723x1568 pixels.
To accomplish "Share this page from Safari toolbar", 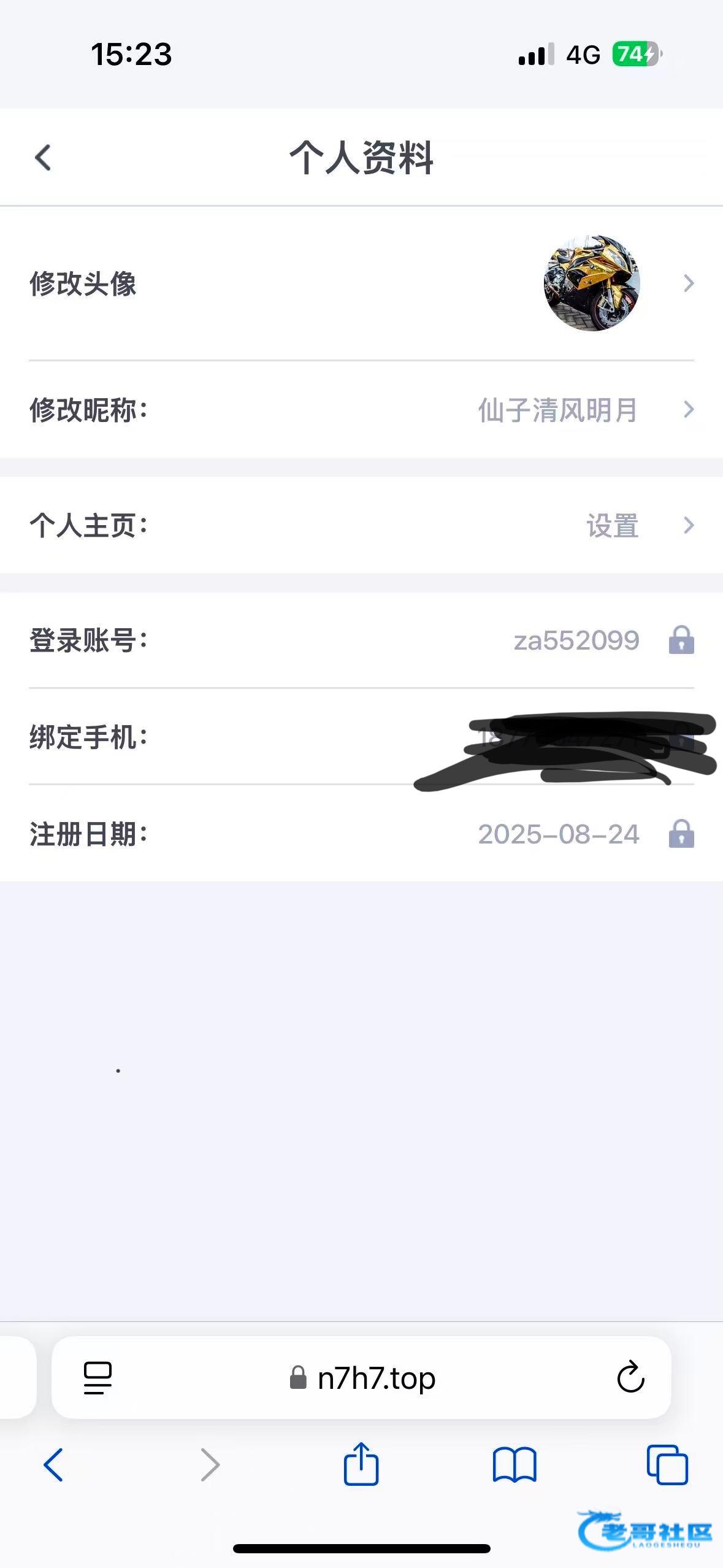I will [361, 1464].
